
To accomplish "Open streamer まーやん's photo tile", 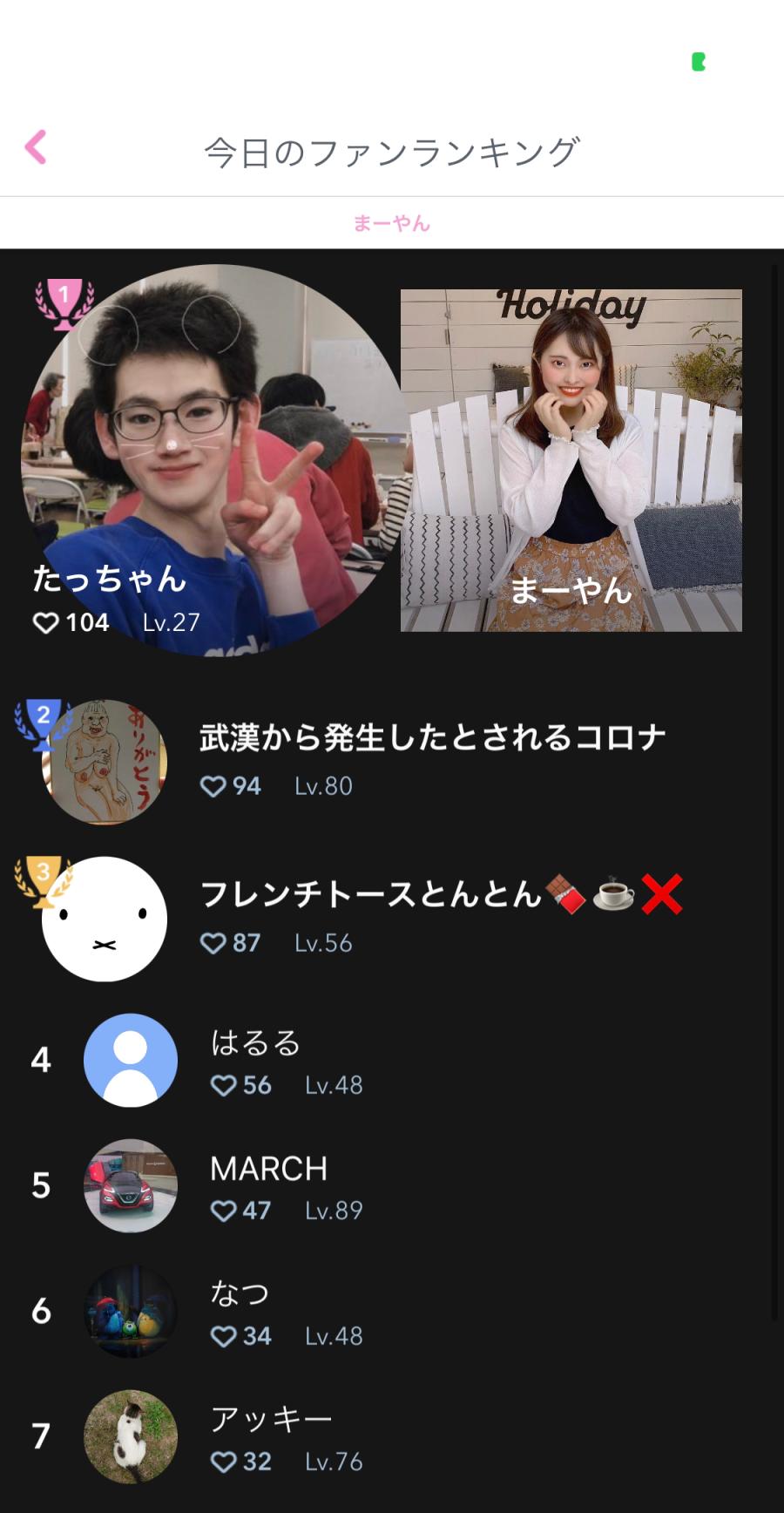I will pyautogui.click(x=571, y=460).
